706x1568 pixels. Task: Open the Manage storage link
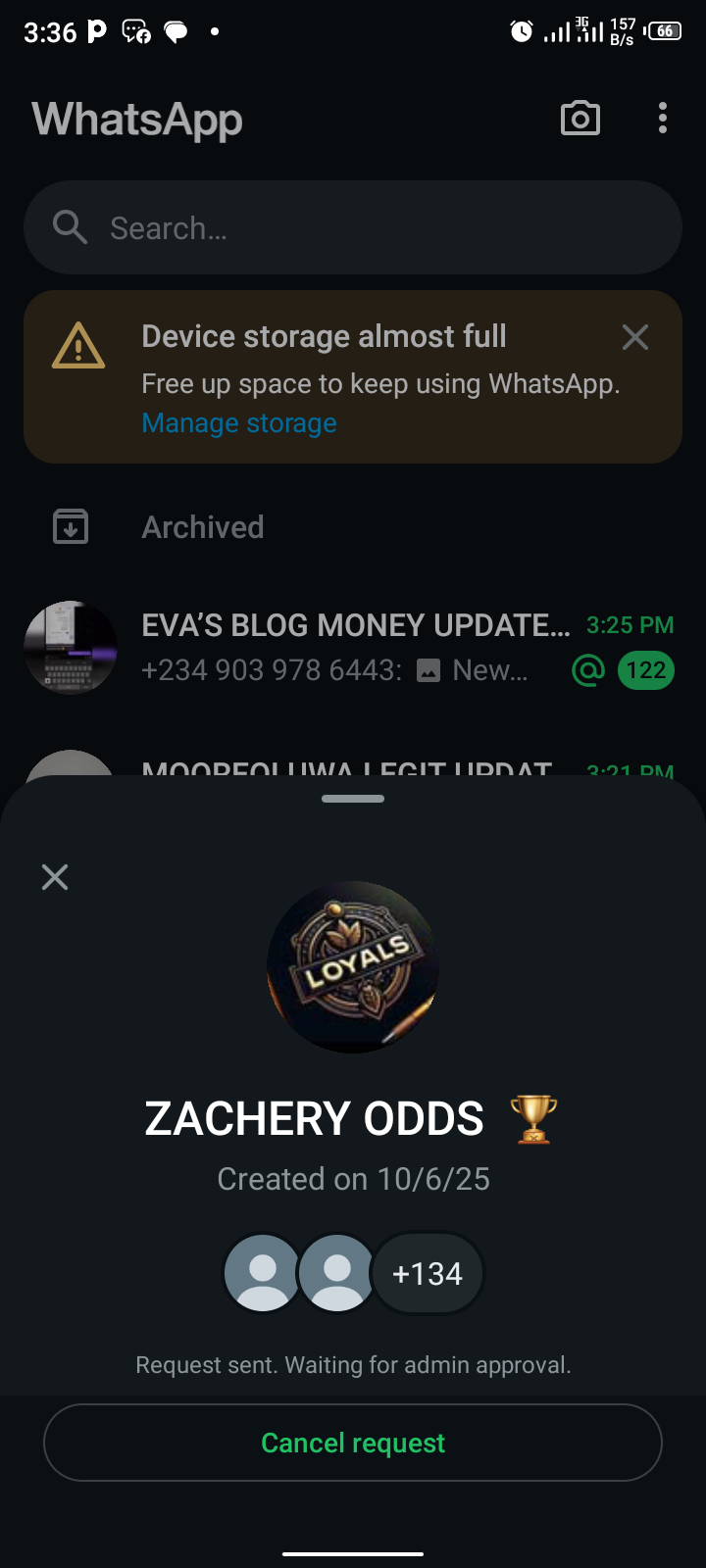239,423
